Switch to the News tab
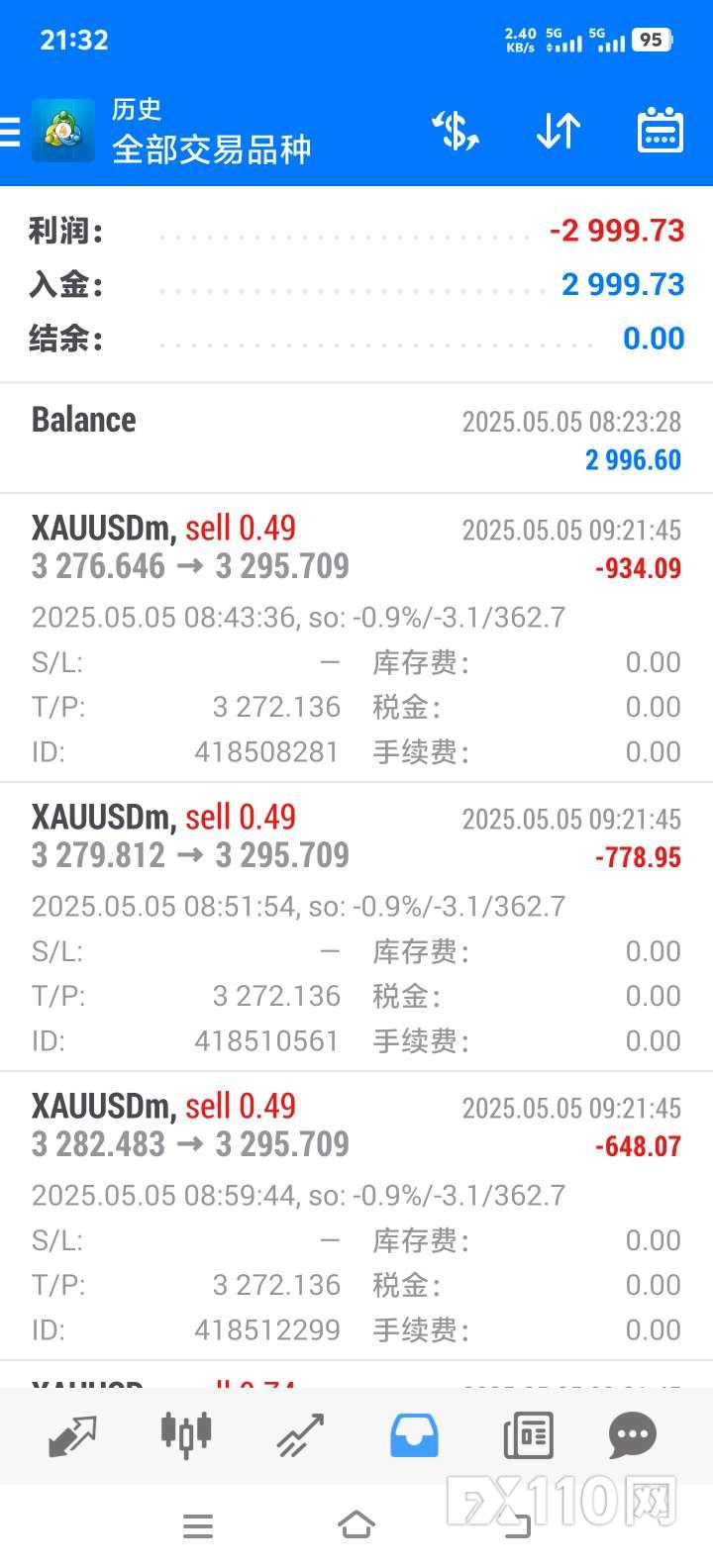Screen dimensions: 713x1568 click(x=528, y=1435)
